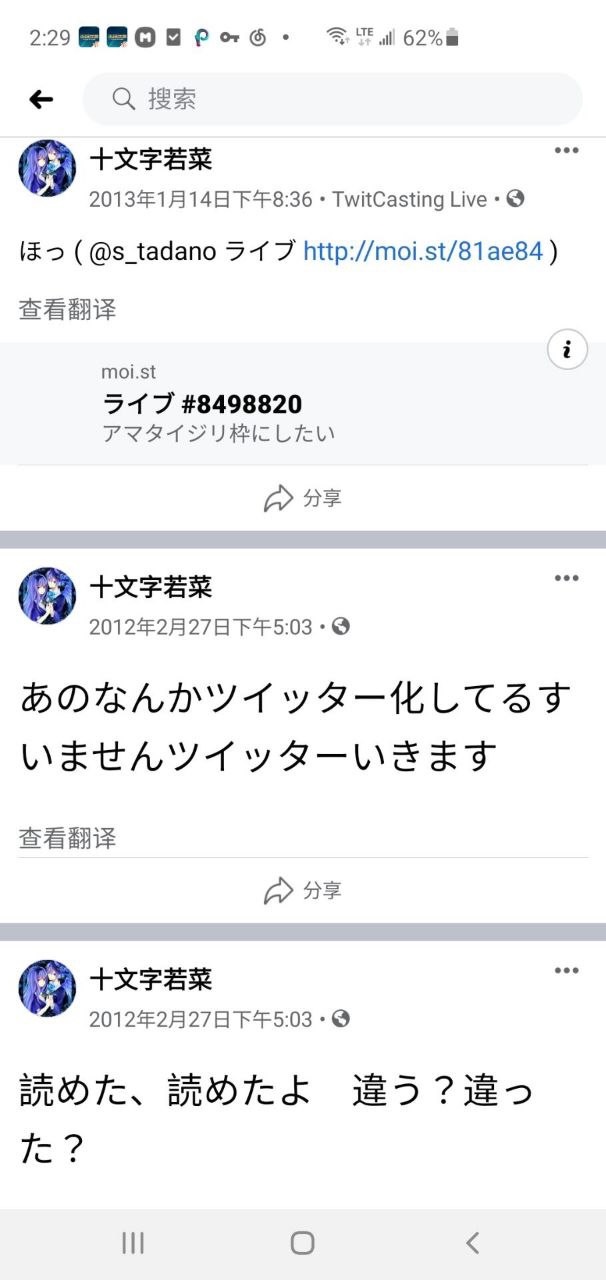Share the ツイッターいきます post
Image resolution: width=606 pixels, height=1280 pixels.
302,890
